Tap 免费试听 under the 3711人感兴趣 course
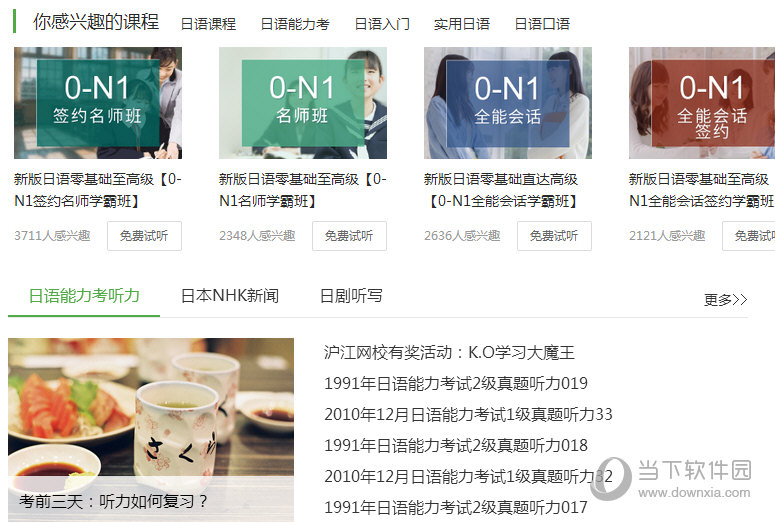 144,236
